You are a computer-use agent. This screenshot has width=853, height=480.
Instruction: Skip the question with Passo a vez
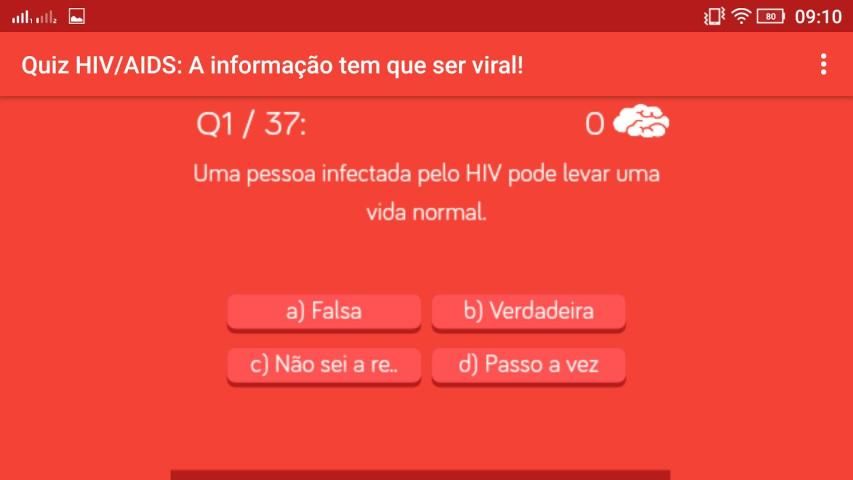point(528,365)
